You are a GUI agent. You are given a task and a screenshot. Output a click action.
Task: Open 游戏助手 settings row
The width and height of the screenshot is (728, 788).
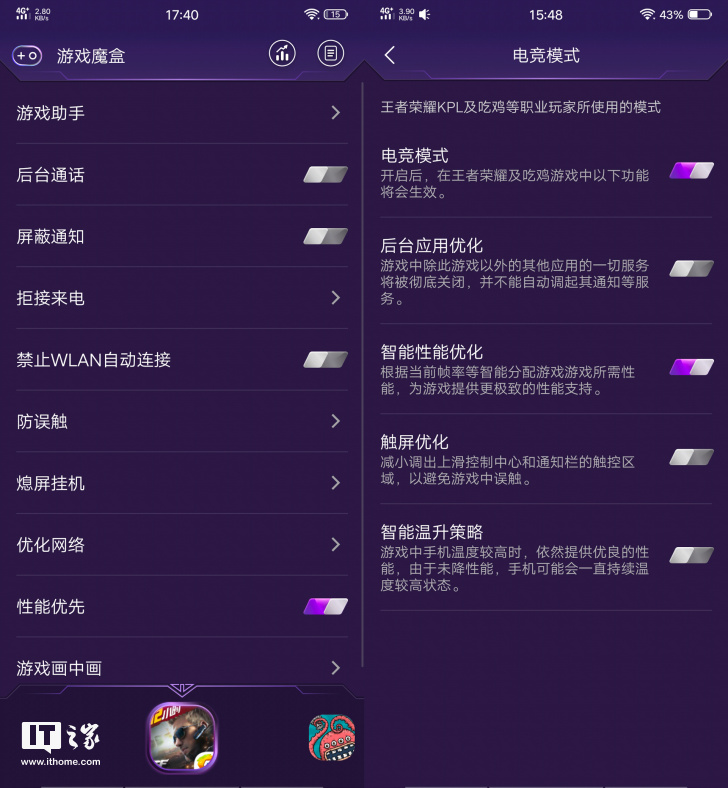point(180,113)
